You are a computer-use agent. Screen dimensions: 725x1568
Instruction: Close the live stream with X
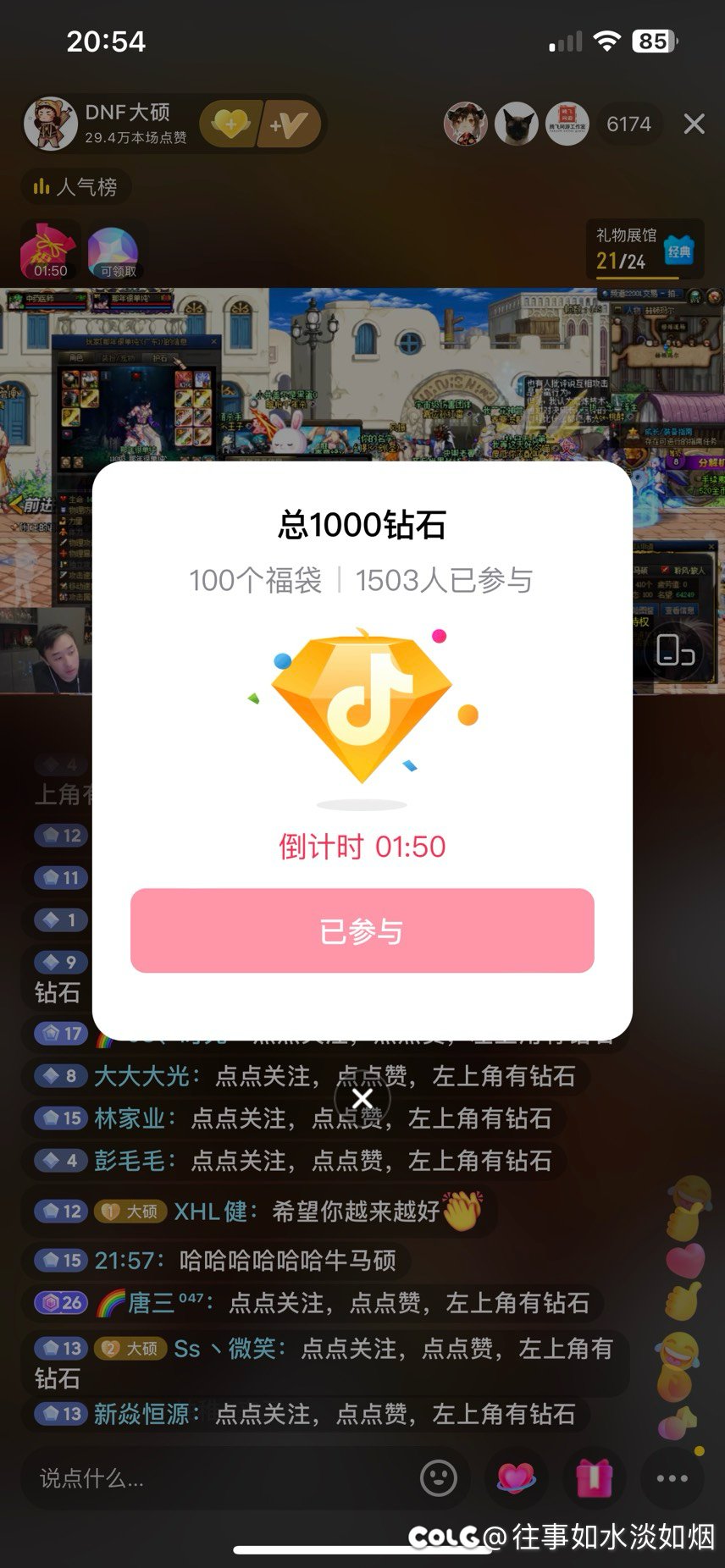tap(694, 124)
